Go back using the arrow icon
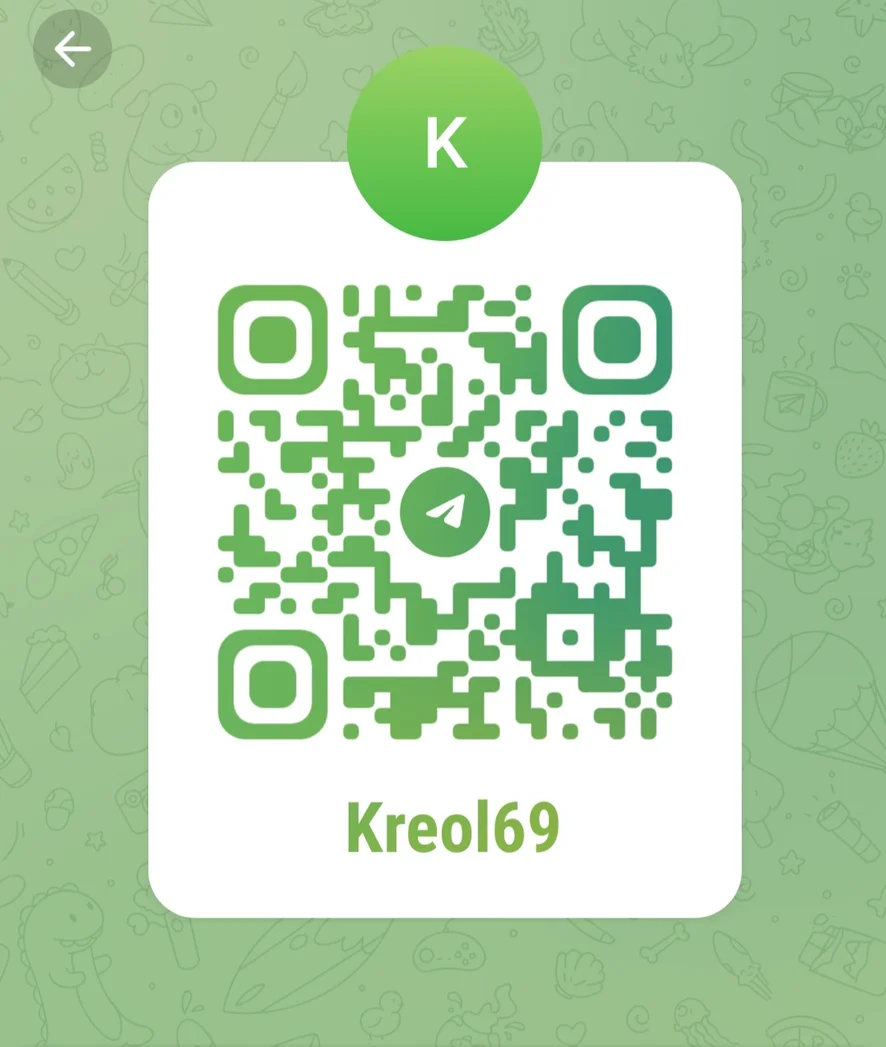This screenshot has width=886, height=1047. coord(71,49)
